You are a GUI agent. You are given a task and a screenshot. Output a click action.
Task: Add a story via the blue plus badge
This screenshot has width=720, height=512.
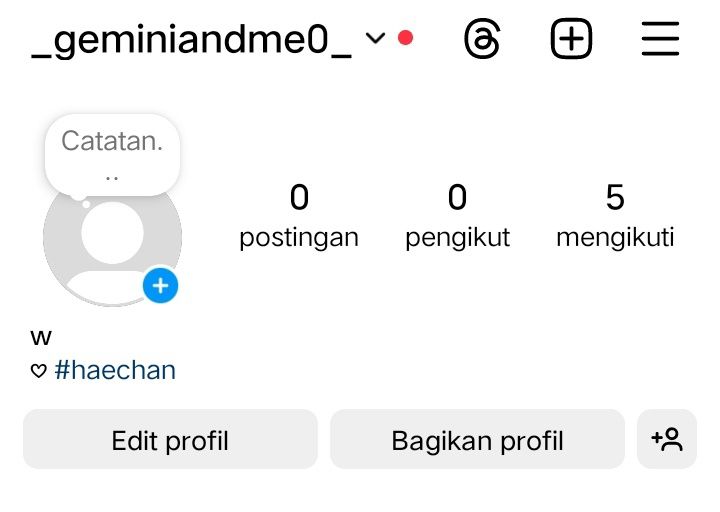click(160, 286)
